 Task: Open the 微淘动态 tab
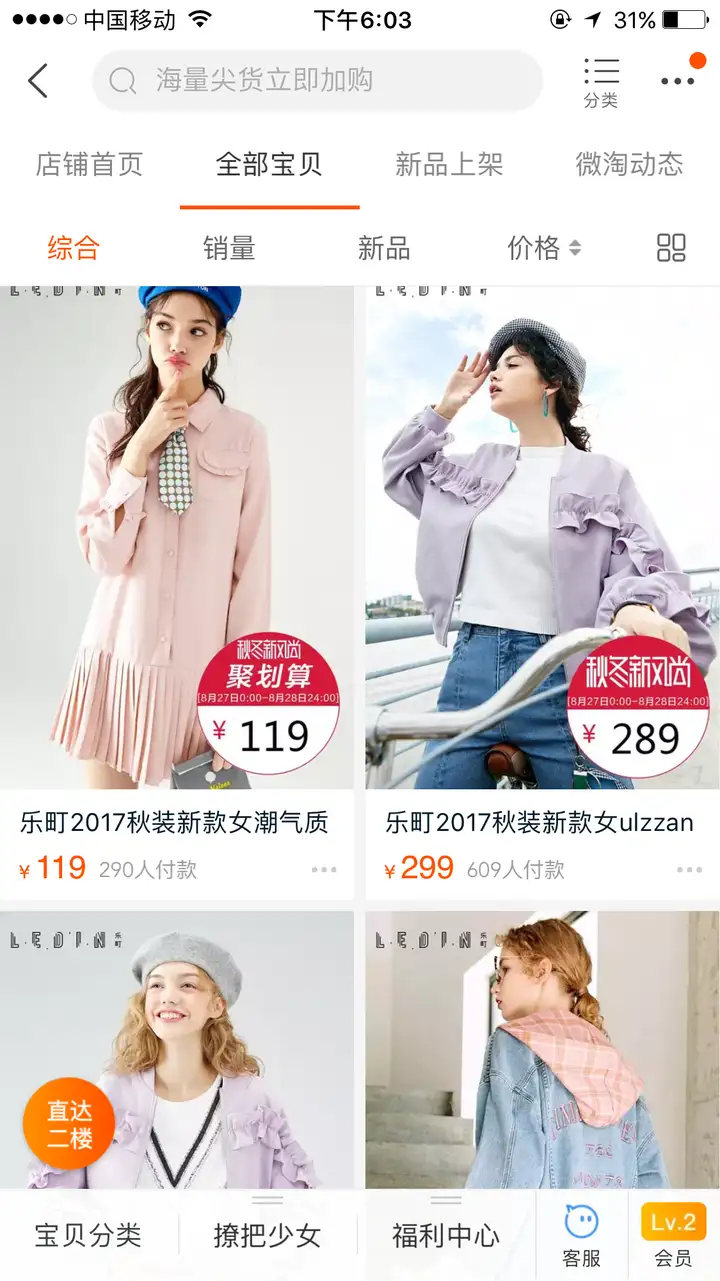629,164
